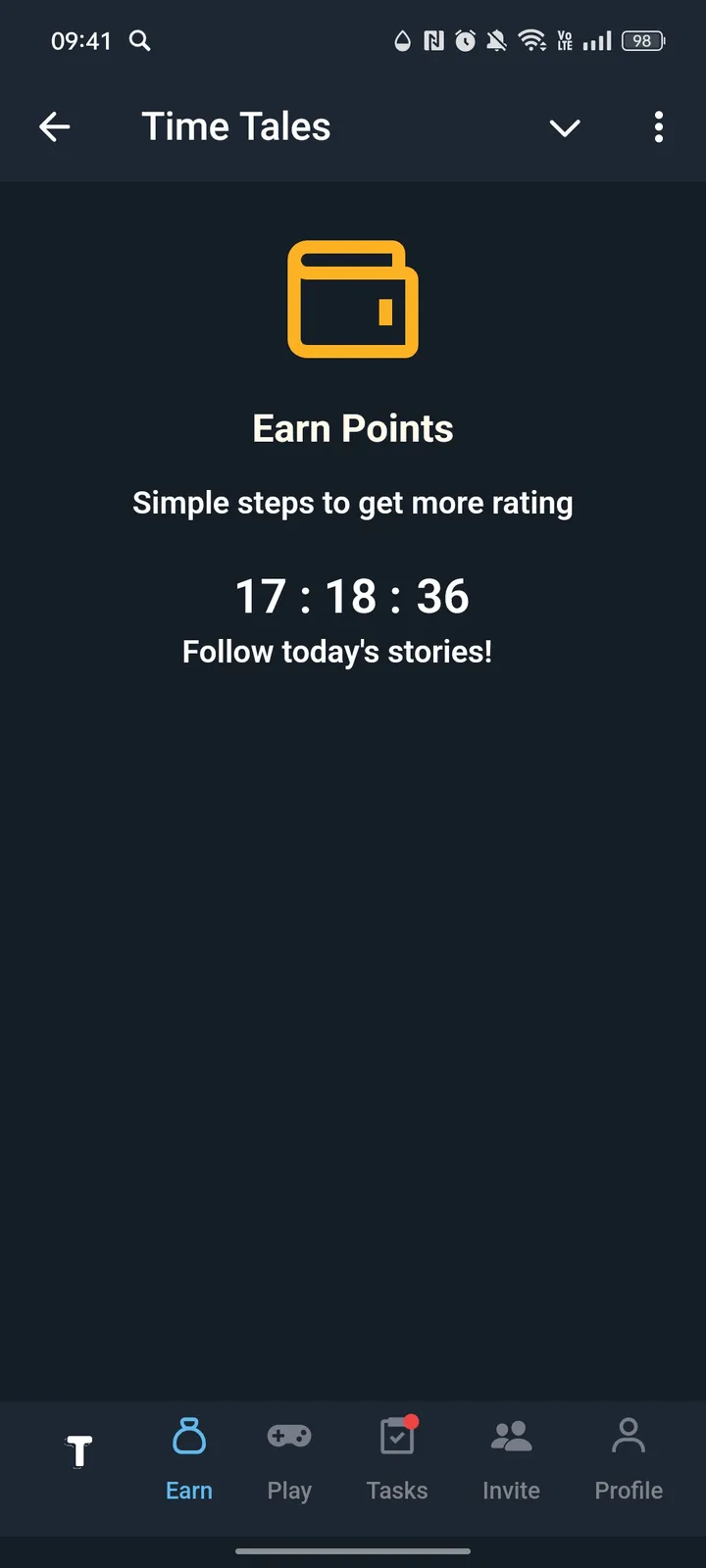Open the three-dot overflow menu
706x1568 pixels.
(659, 127)
